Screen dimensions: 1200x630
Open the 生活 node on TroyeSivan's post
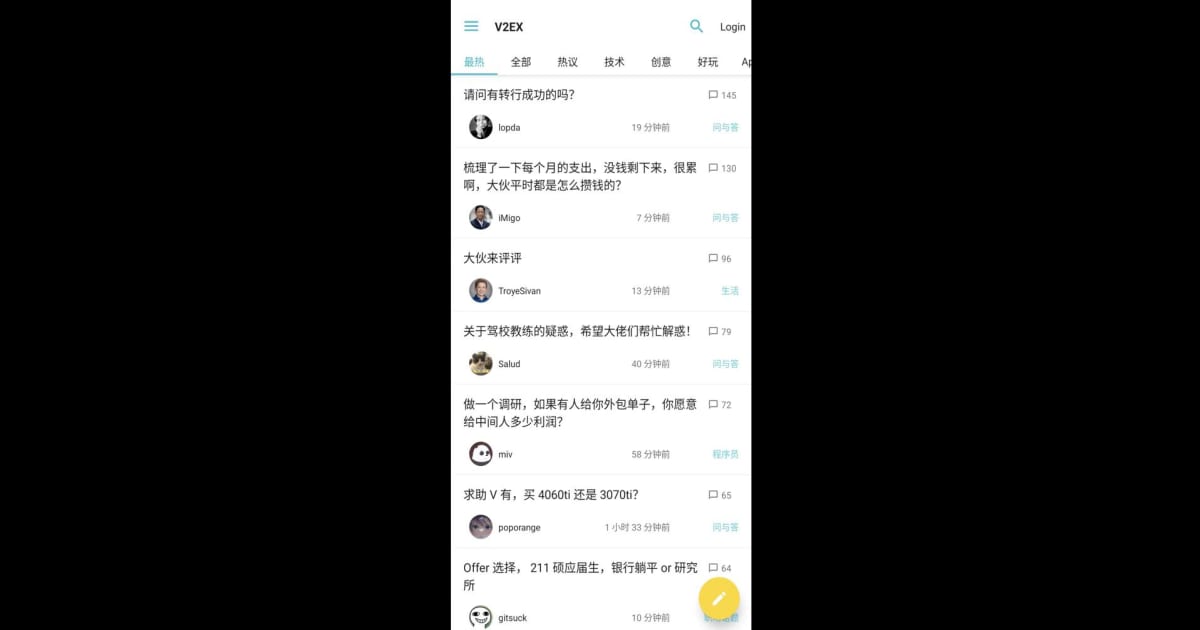[x=730, y=291]
